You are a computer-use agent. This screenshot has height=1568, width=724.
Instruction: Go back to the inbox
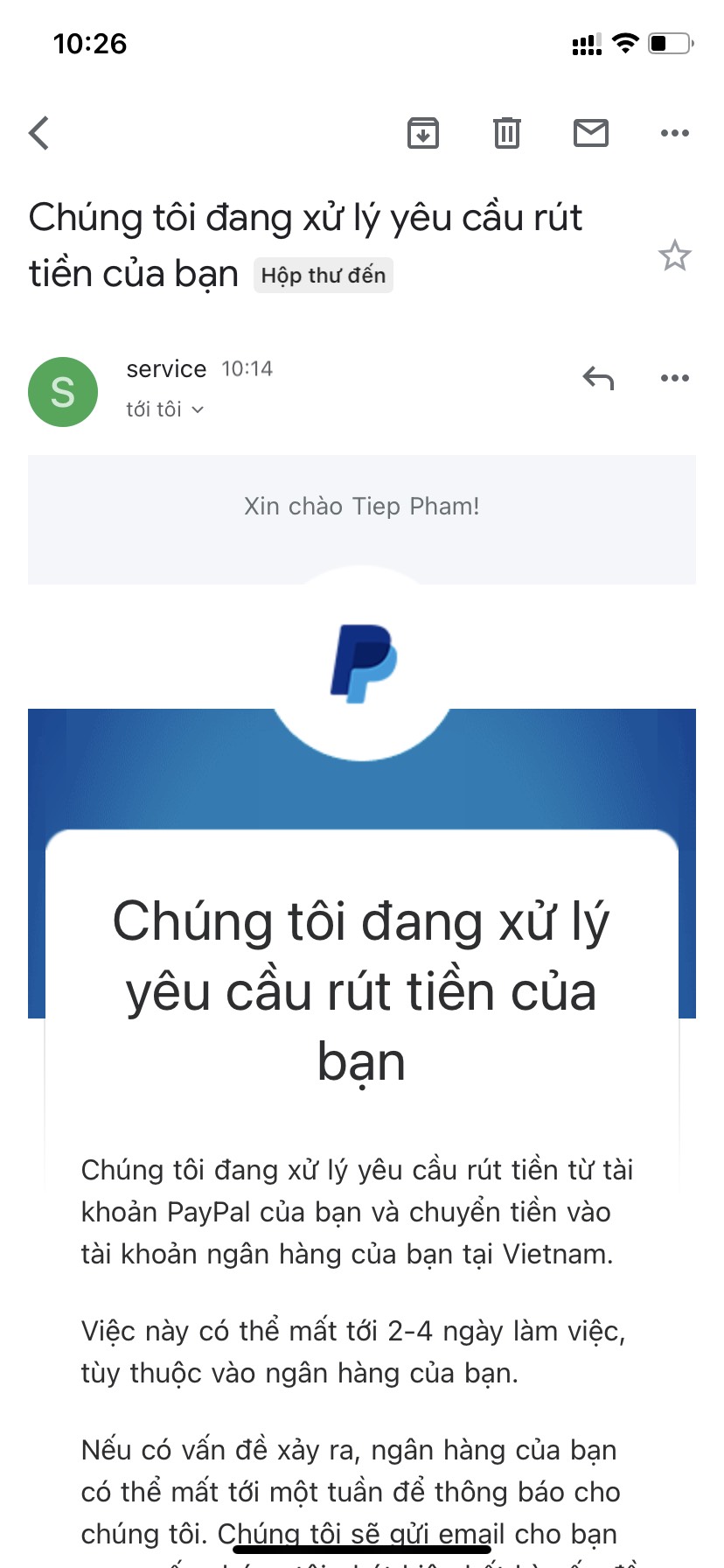click(39, 133)
